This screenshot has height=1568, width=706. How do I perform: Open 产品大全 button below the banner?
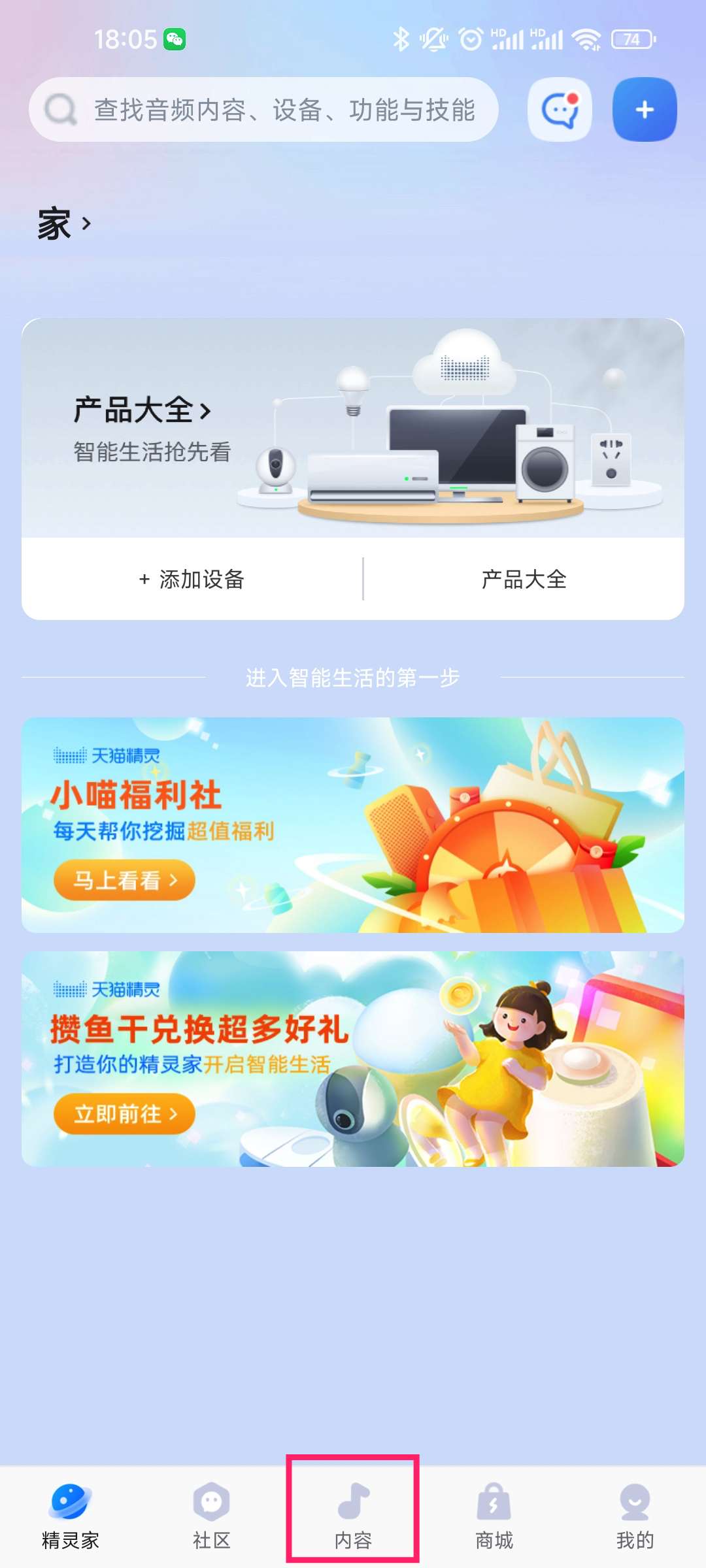(524, 580)
